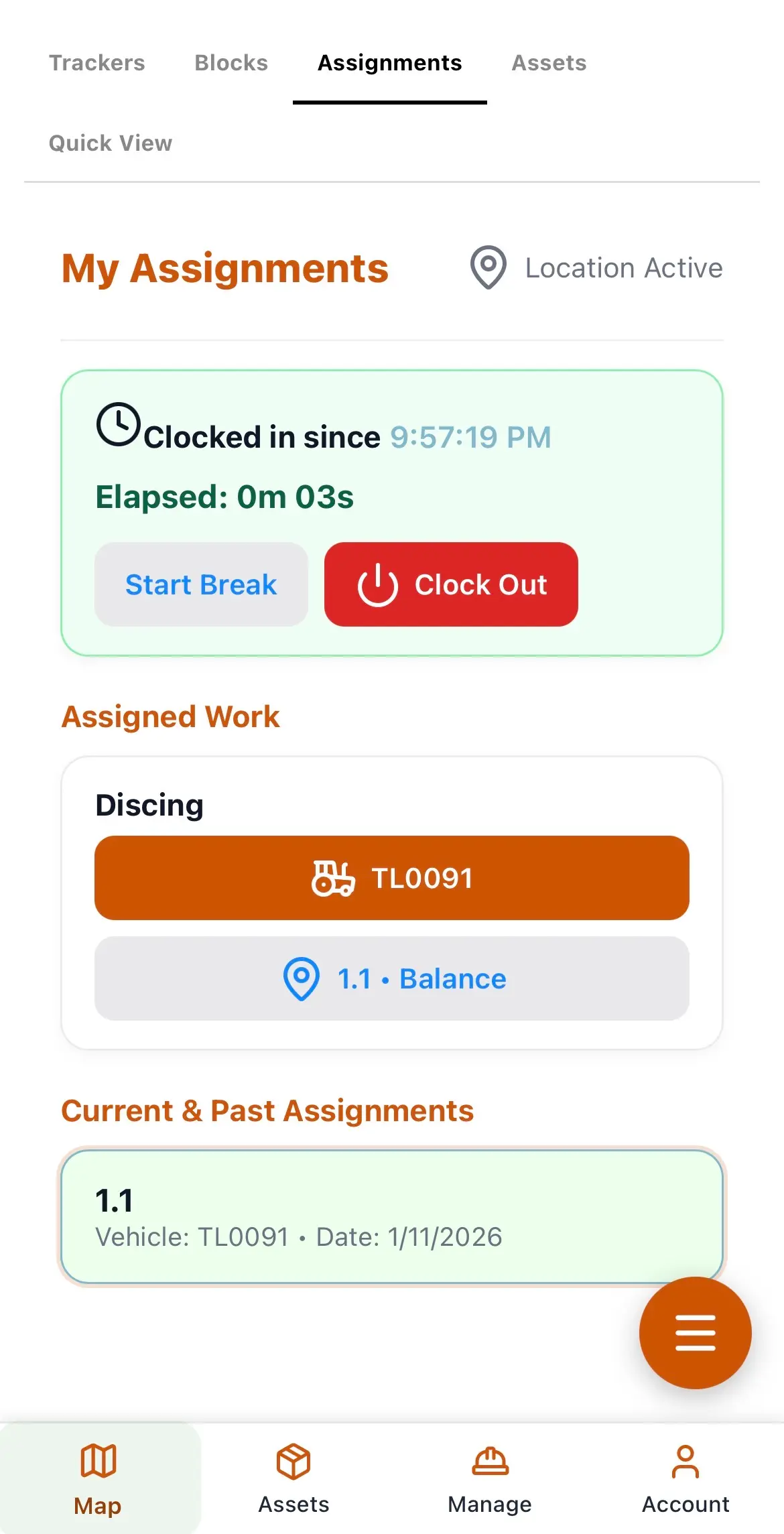Open the TL0091 vehicle assignment
The width and height of the screenshot is (784, 1534).
(x=392, y=877)
